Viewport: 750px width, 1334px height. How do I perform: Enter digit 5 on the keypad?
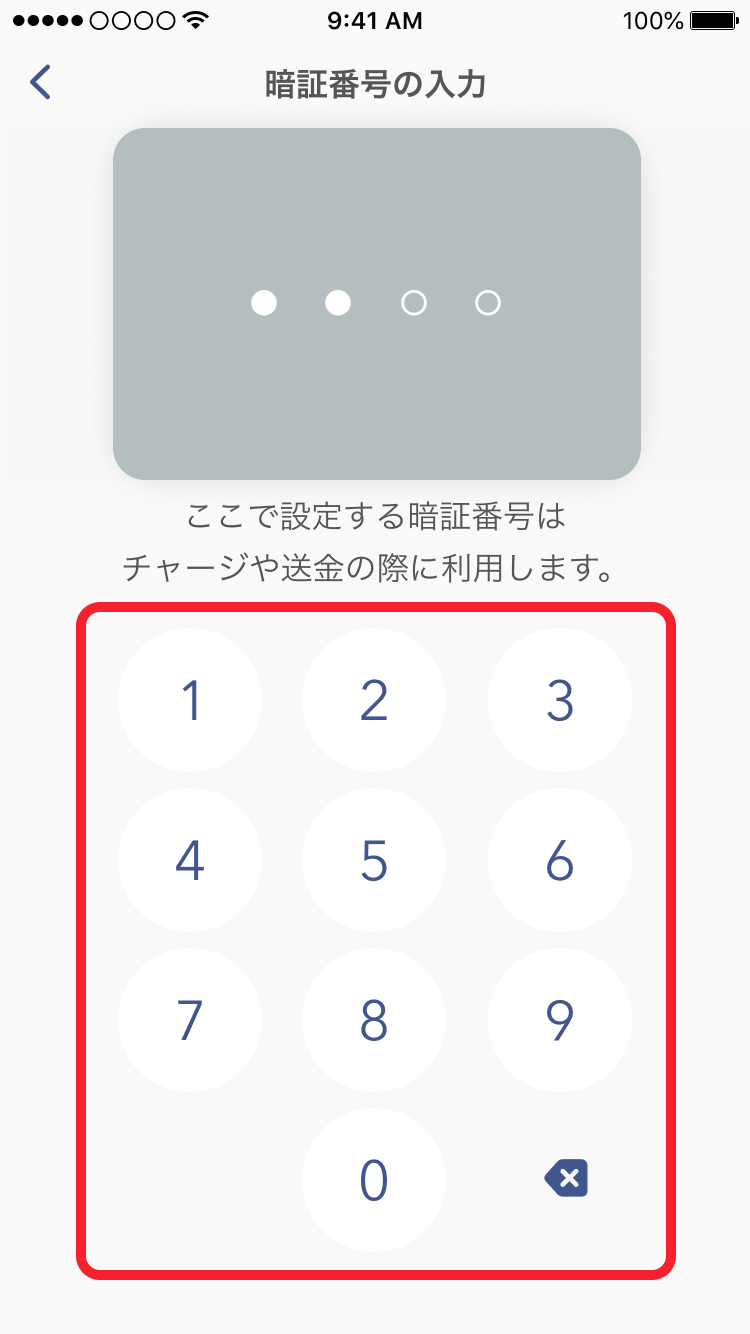tap(374, 860)
